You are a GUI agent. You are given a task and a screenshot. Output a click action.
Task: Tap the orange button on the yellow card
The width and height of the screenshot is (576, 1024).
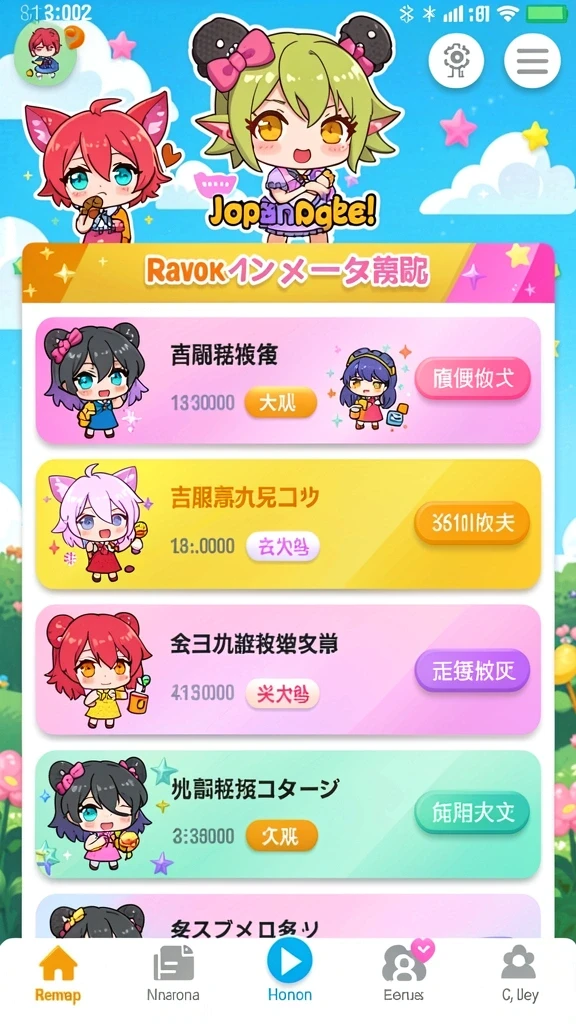[472, 522]
